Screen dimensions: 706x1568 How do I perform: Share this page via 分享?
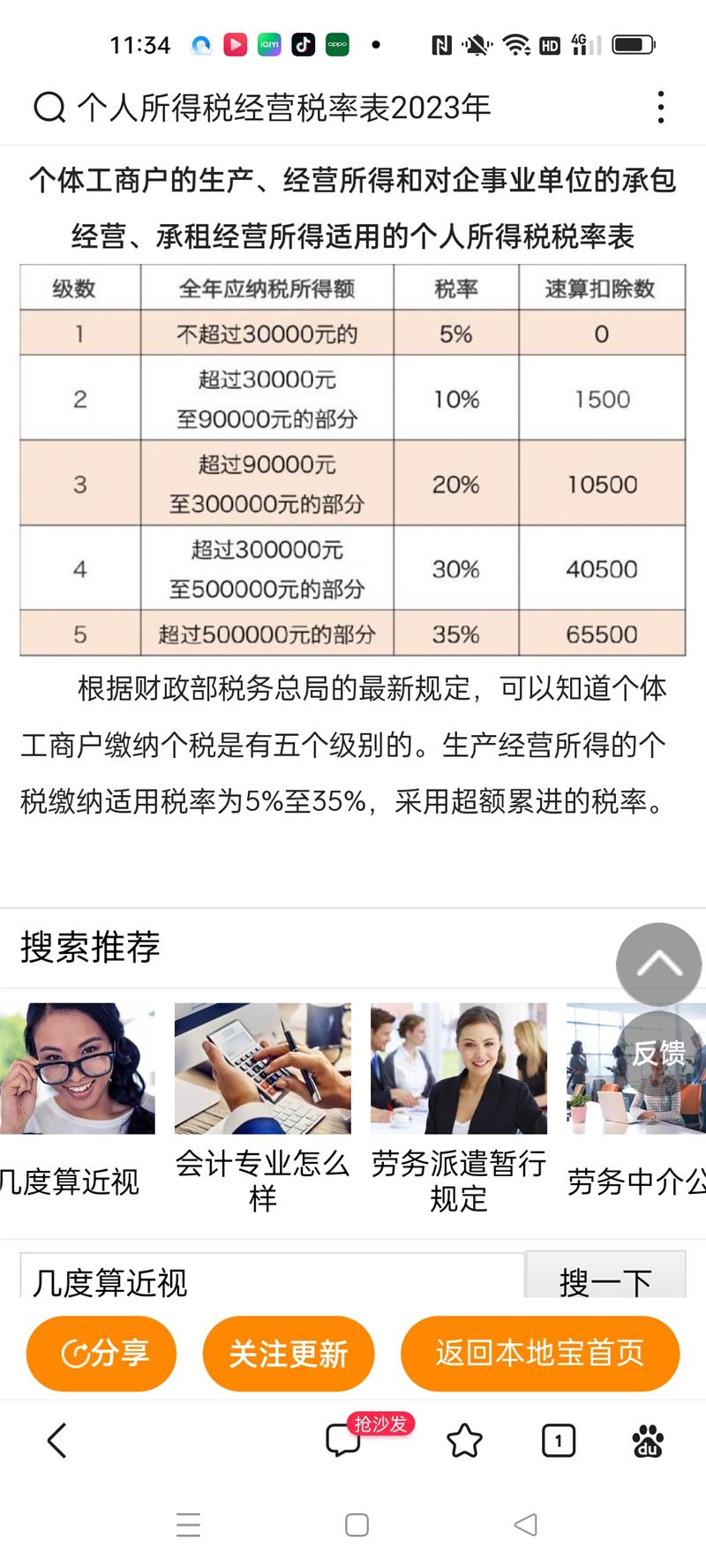tap(101, 1353)
